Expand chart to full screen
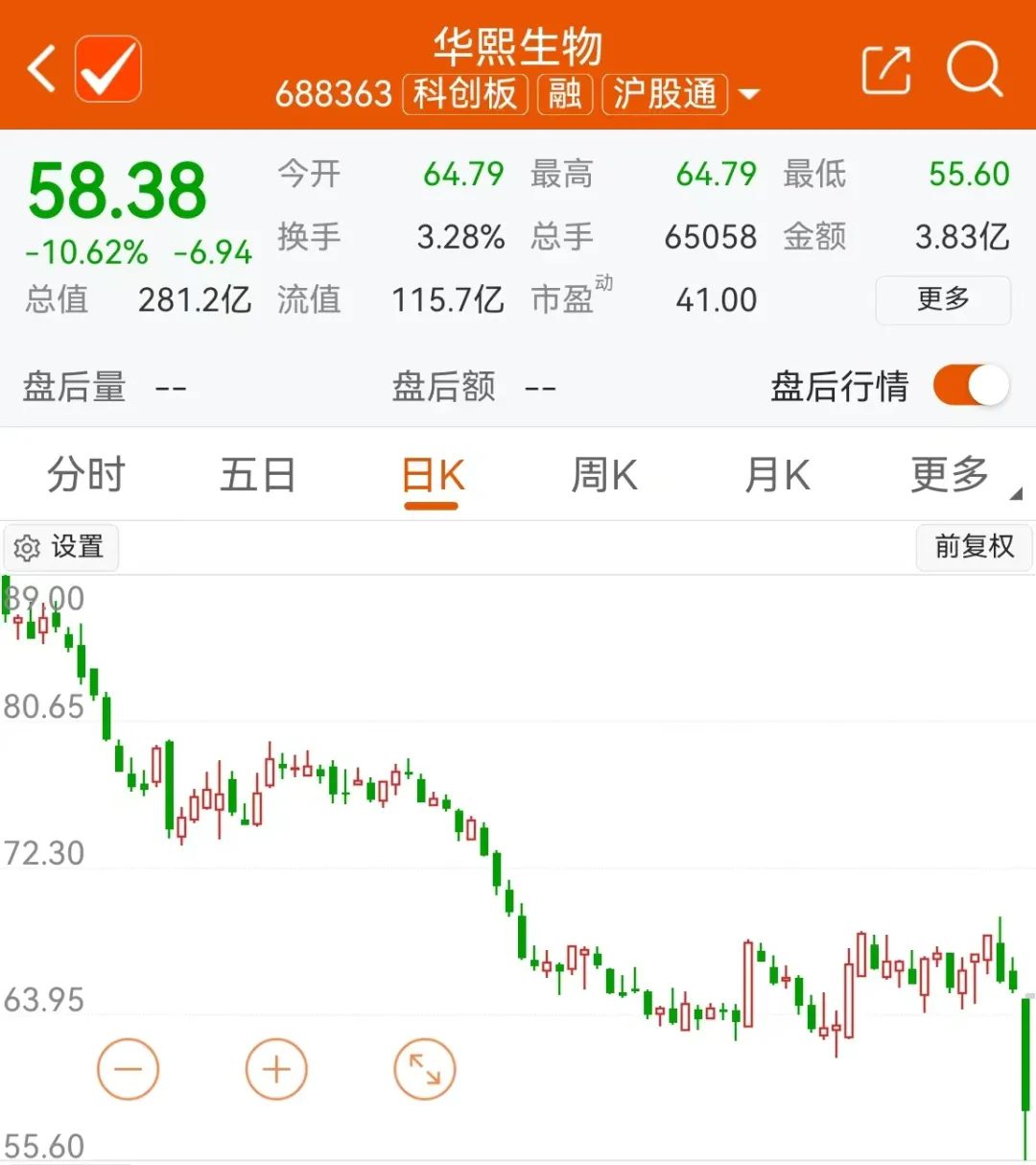 tap(424, 1069)
